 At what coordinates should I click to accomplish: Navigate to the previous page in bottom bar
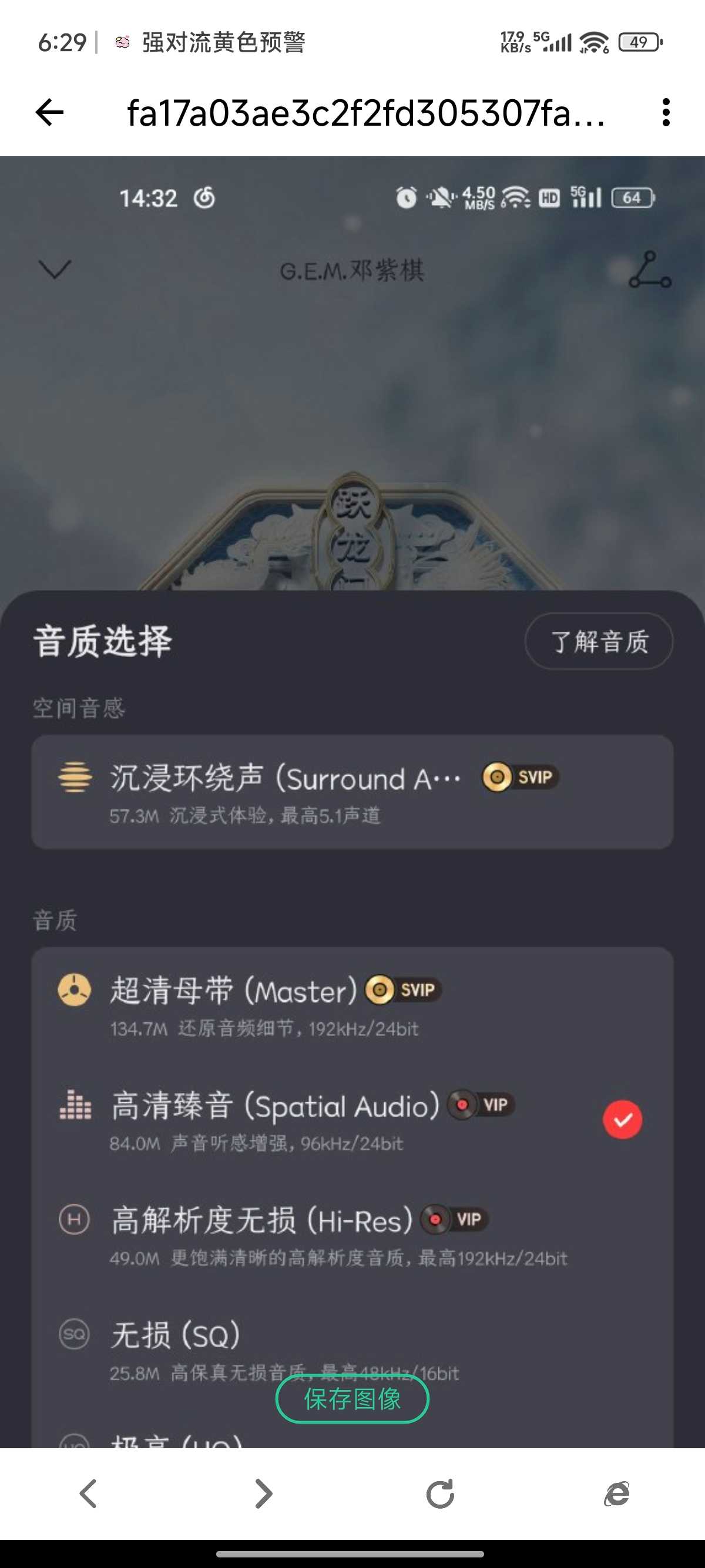click(88, 1493)
